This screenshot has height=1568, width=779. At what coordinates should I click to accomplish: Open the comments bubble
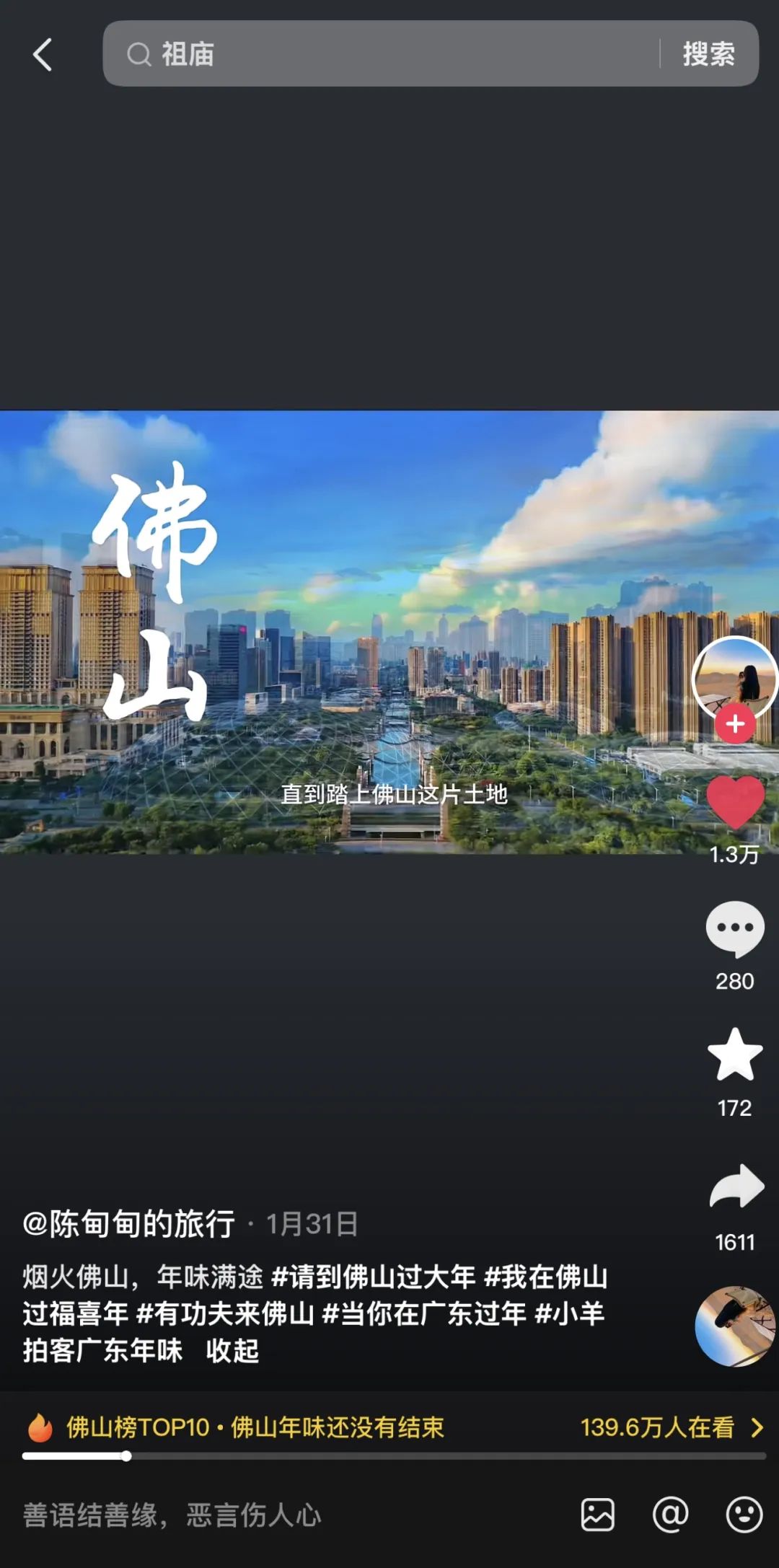pyautogui.click(x=735, y=929)
